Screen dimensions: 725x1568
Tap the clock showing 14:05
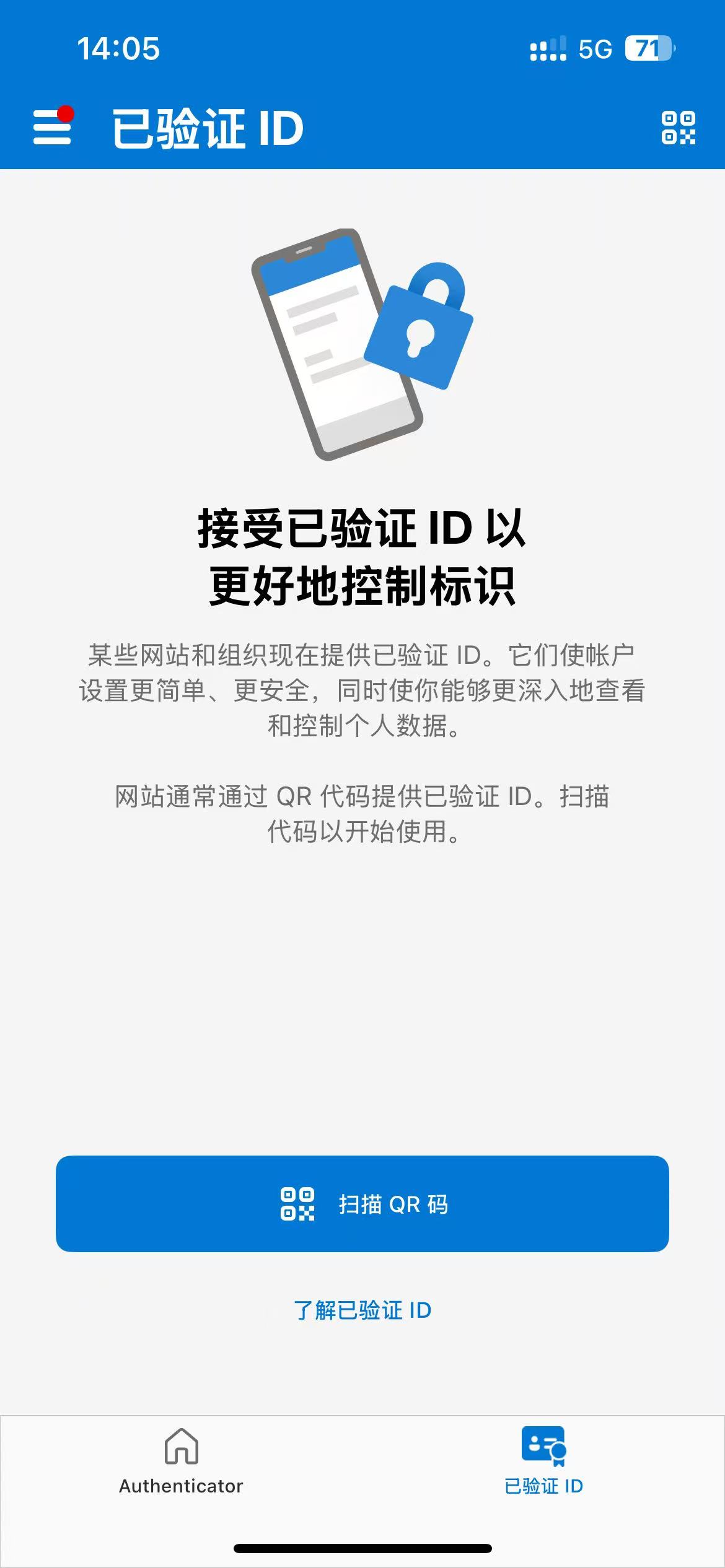[119, 46]
